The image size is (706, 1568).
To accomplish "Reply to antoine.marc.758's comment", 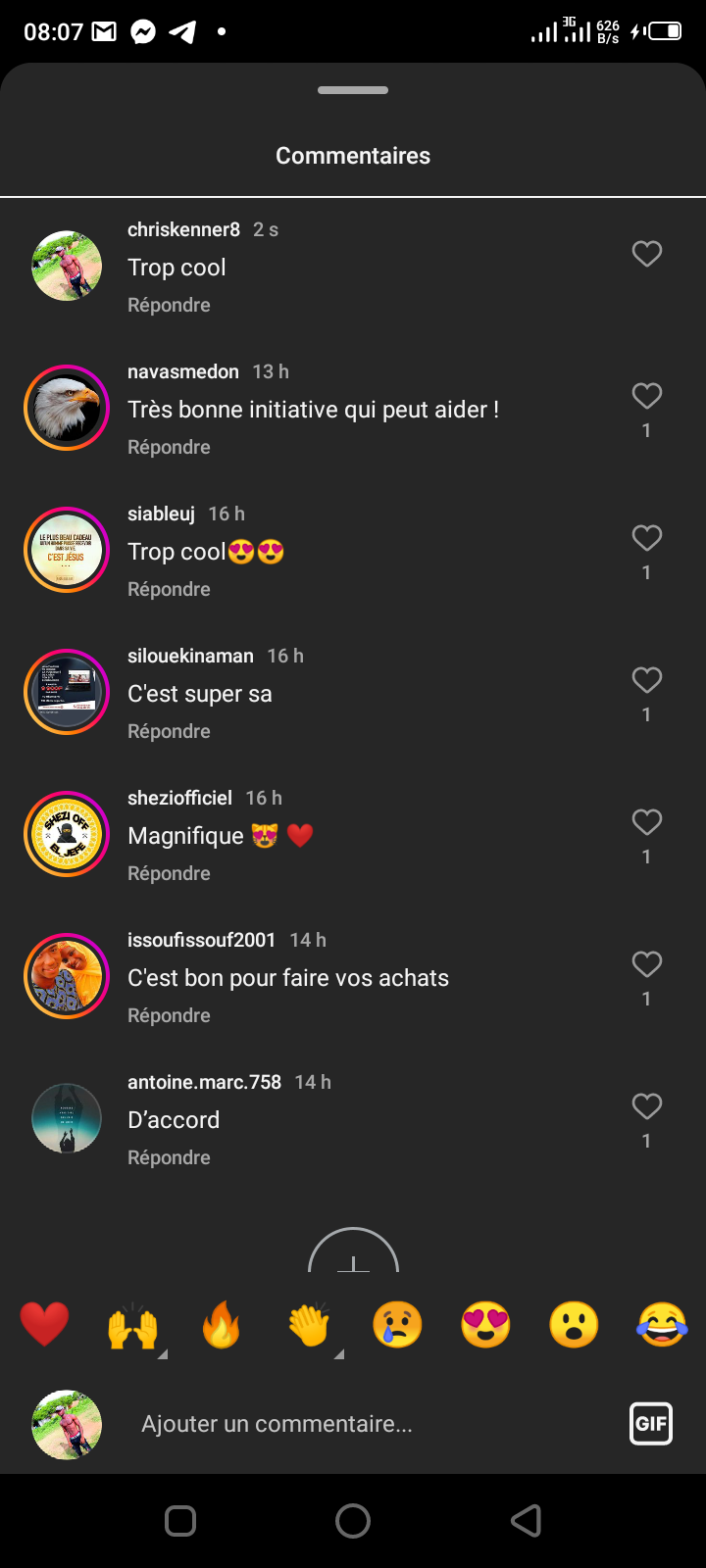I will pyautogui.click(x=169, y=1157).
